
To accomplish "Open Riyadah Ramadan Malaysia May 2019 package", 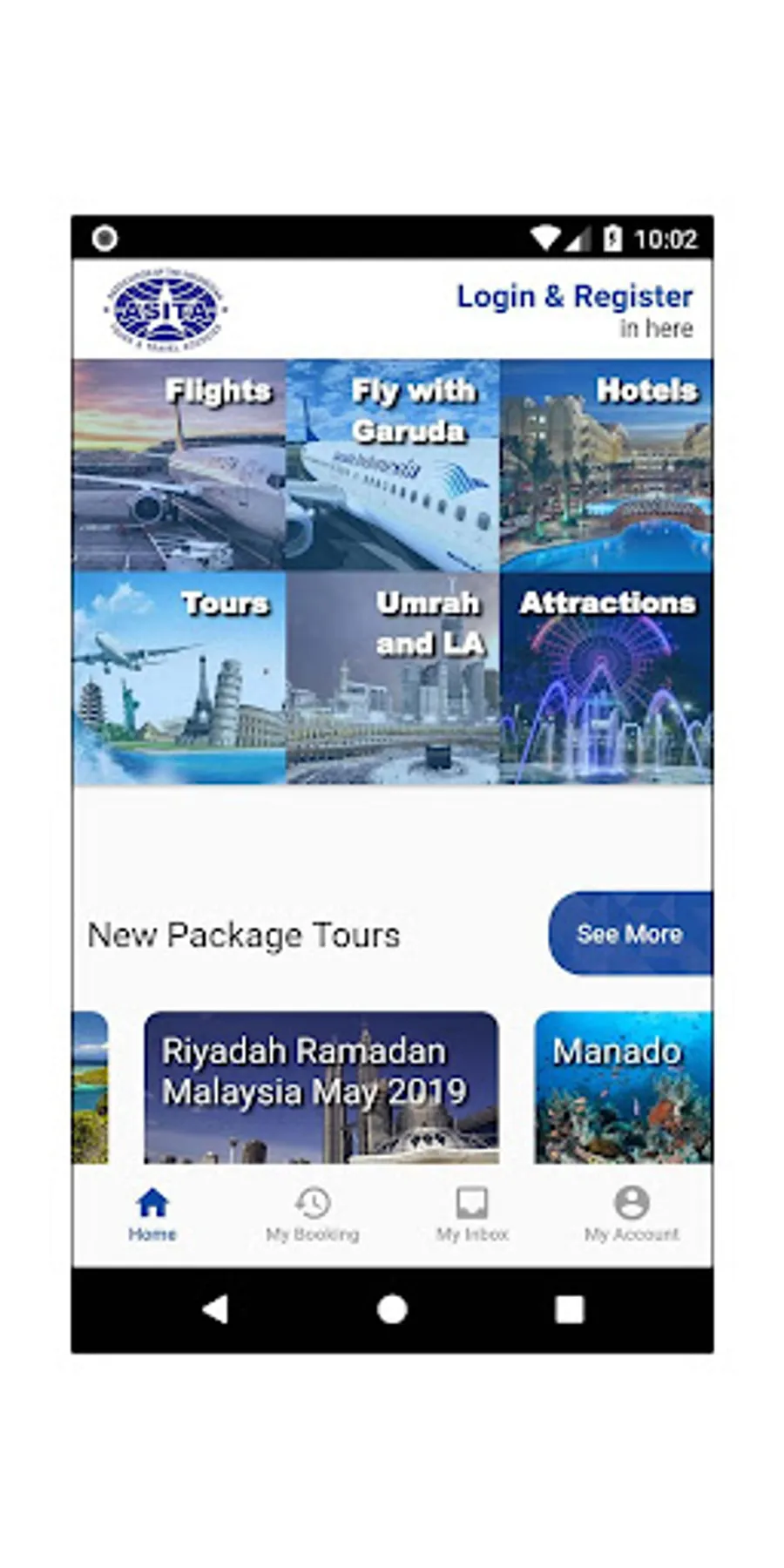I will [x=321, y=1086].
